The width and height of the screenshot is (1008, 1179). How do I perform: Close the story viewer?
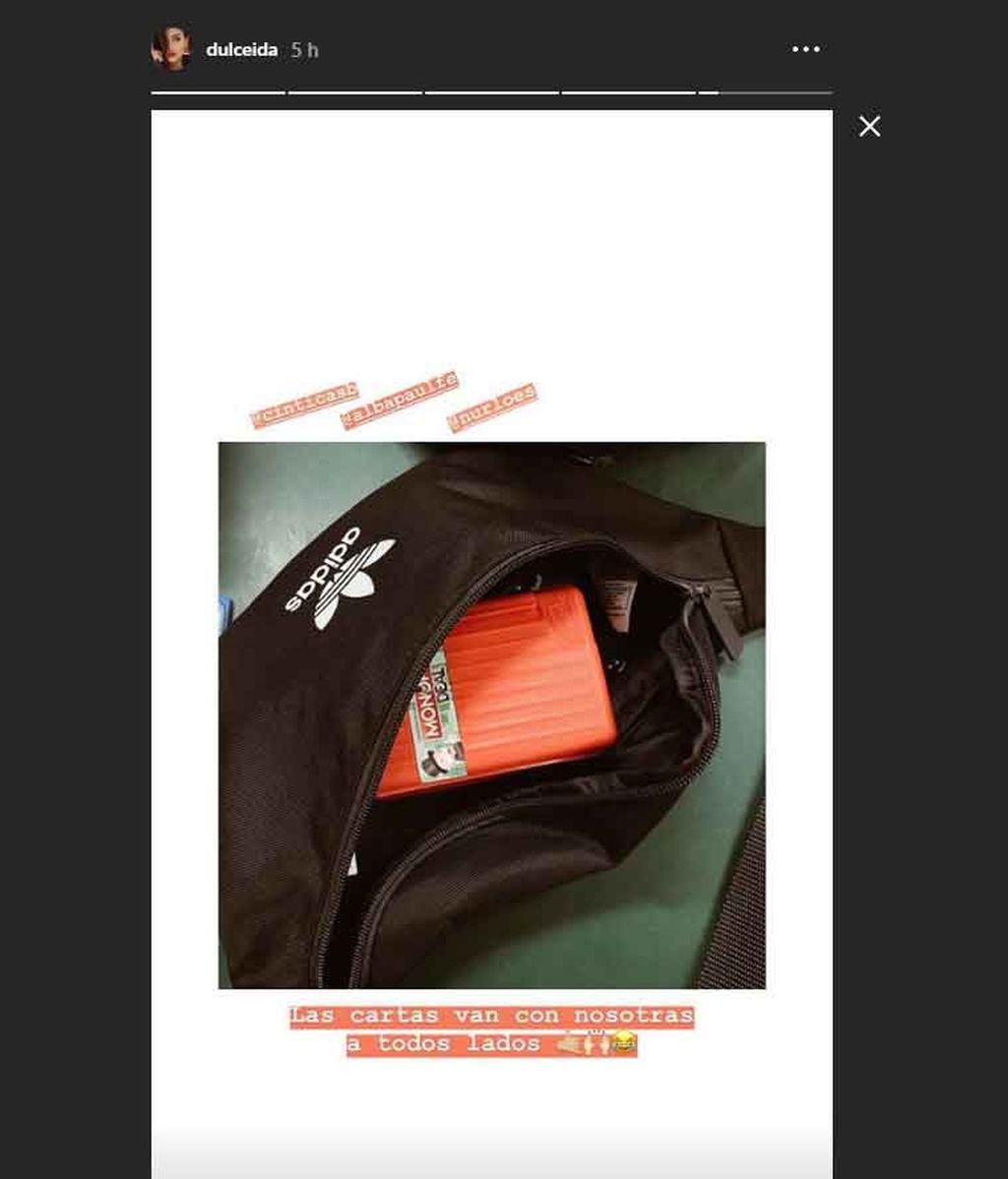coord(869,126)
